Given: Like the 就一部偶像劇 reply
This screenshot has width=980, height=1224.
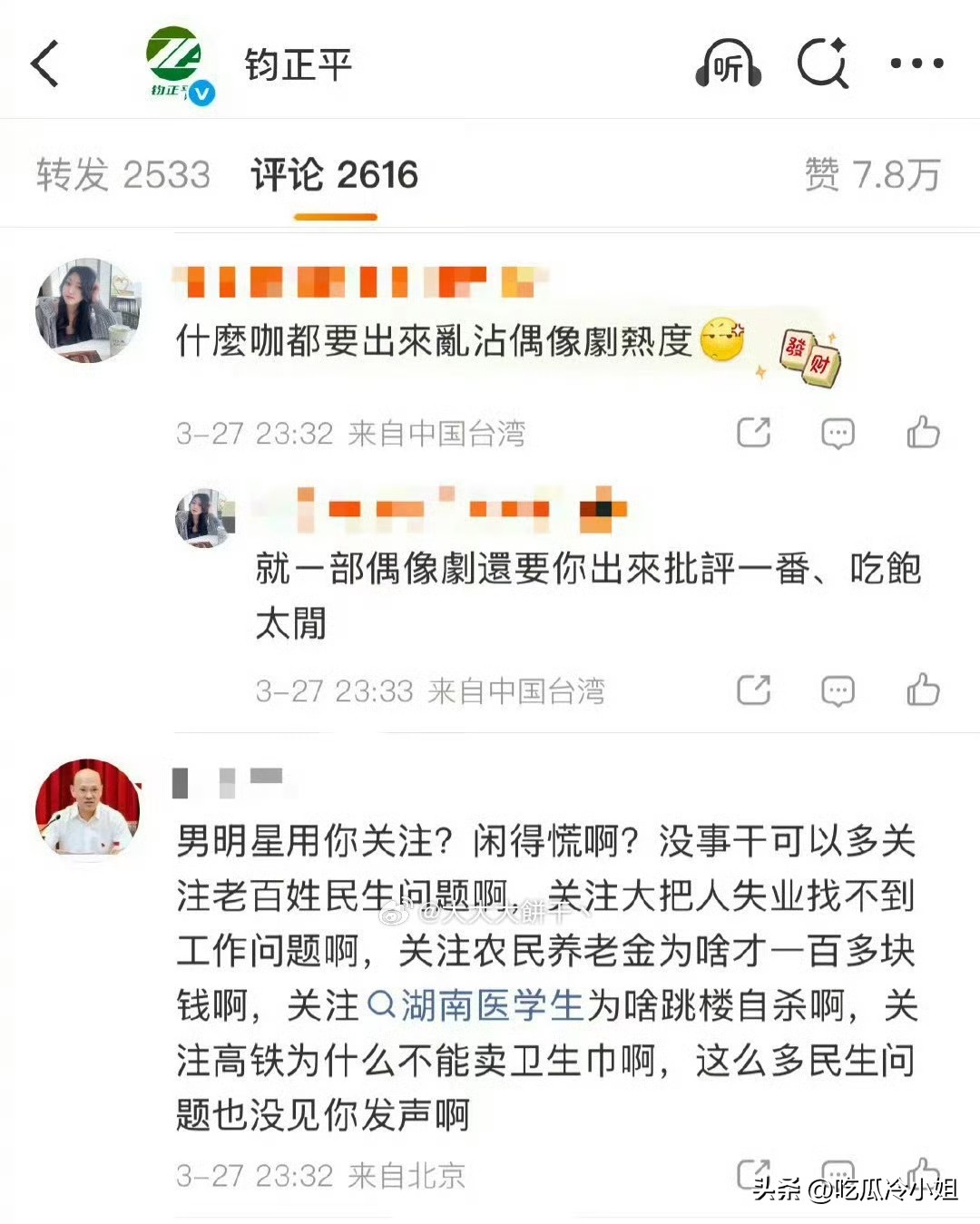Looking at the screenshot, I should tap(923, 690).
